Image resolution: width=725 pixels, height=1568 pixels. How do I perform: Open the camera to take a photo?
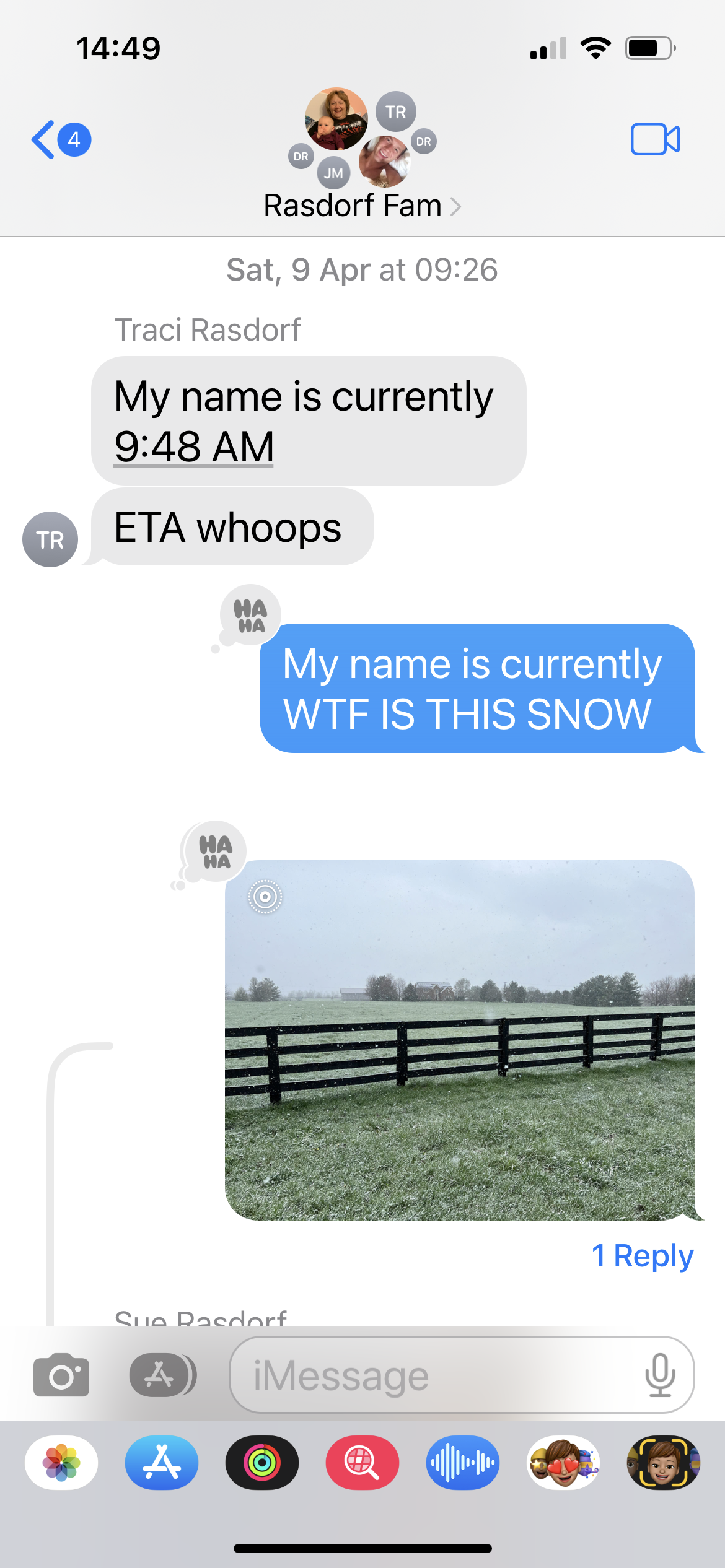tap(61, 1375)
